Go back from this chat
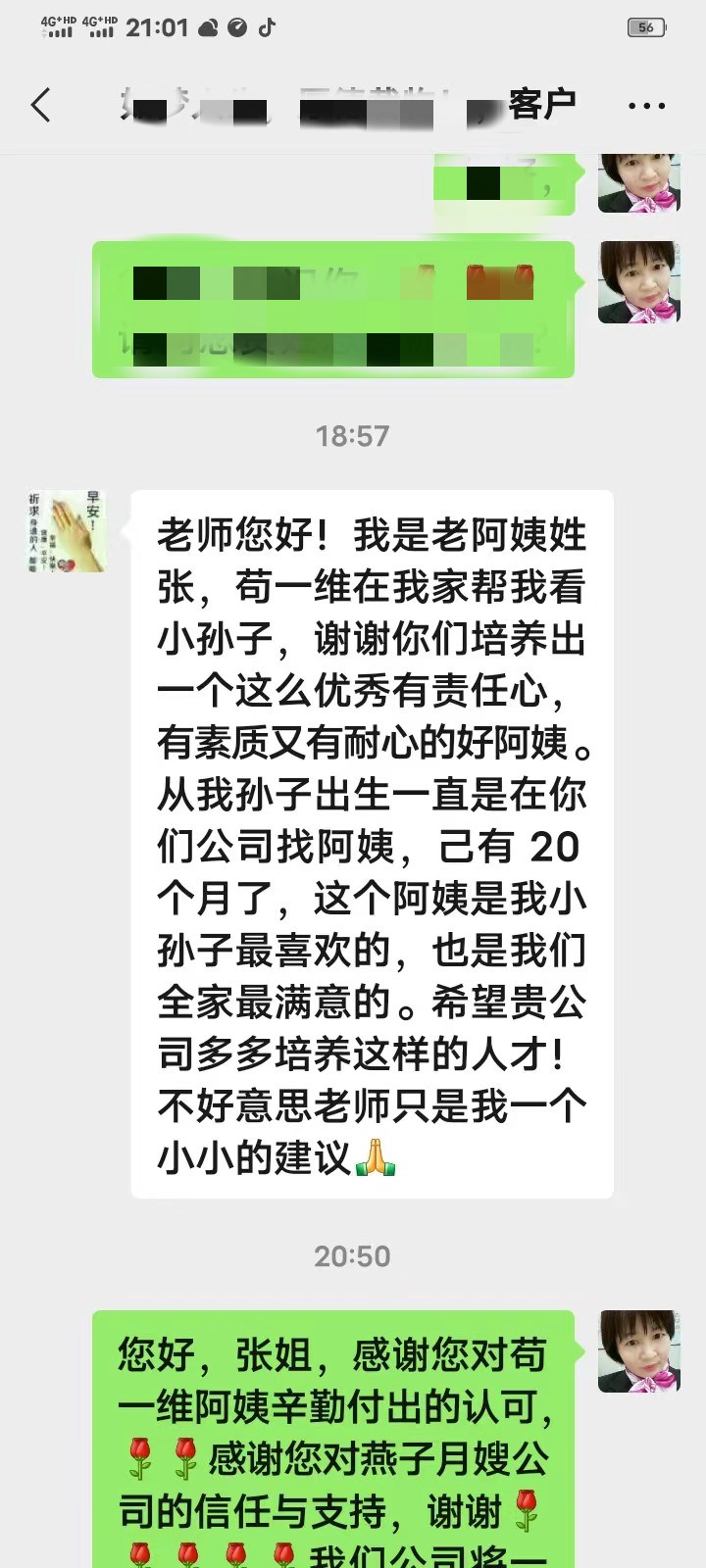 (x=41, y=105)
